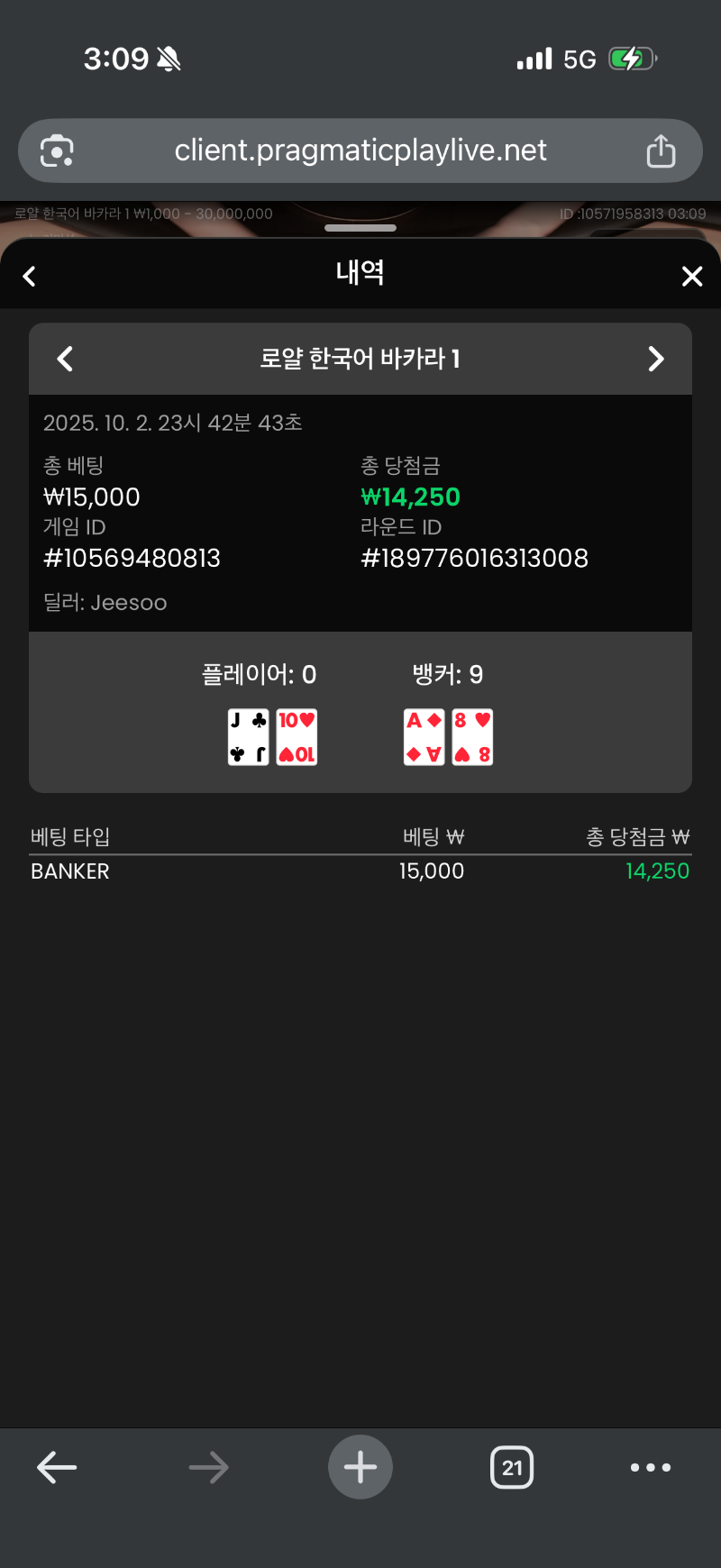Open the camera search icon in address bar
Image resolution: width=721 pixels, height=1568 pixels.
57,150
